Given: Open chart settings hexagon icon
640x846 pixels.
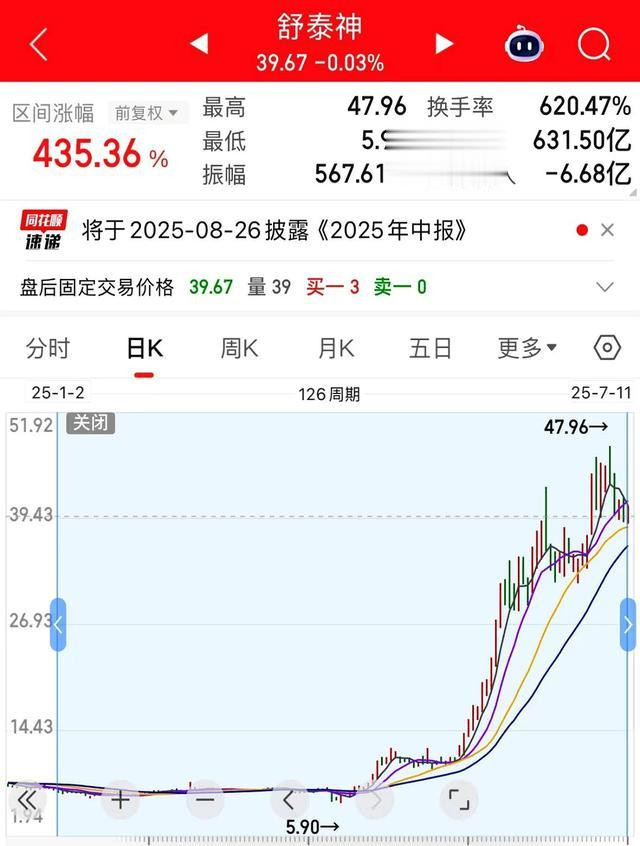Looking at the screenshot, I should (607, 348).
